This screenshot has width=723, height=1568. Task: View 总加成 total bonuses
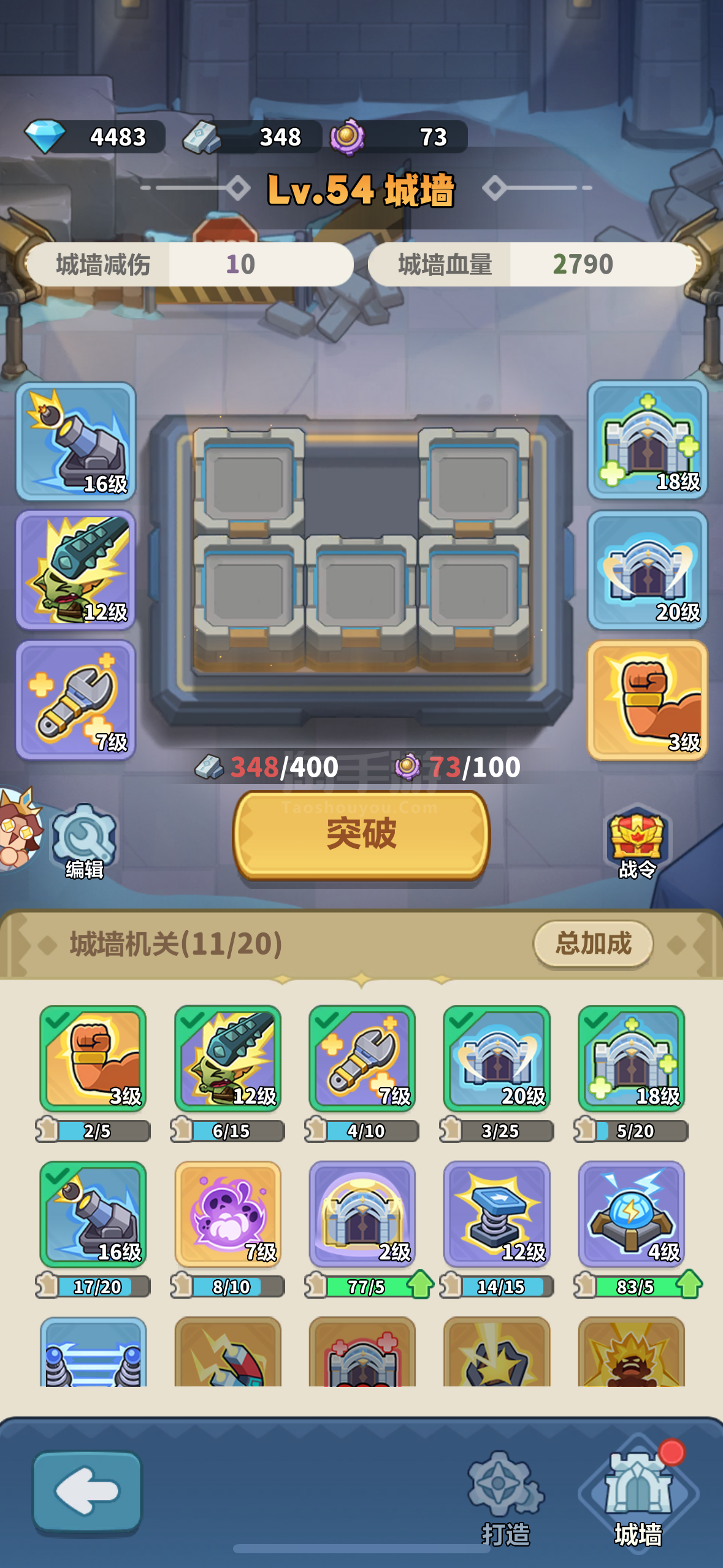coord(593,943)
